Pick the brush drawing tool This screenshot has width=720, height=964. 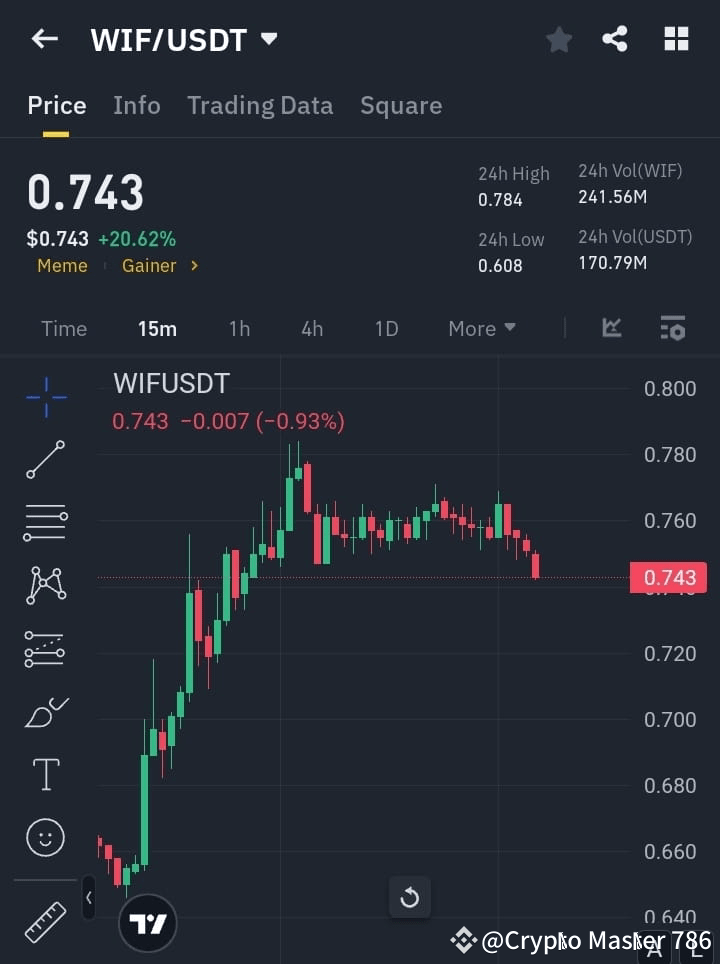coord(45,712)
